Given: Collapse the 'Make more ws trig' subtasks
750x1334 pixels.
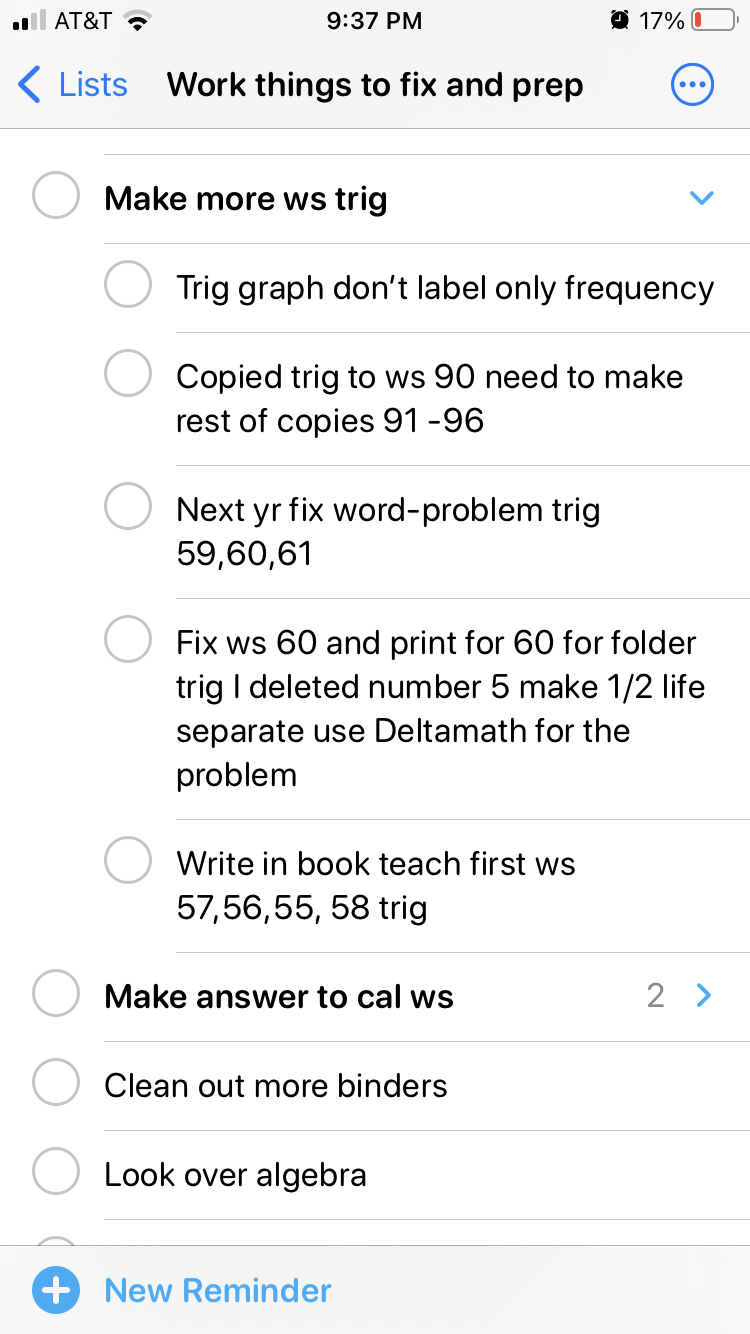Looking at the screenshot, I should tap(700, 198).
